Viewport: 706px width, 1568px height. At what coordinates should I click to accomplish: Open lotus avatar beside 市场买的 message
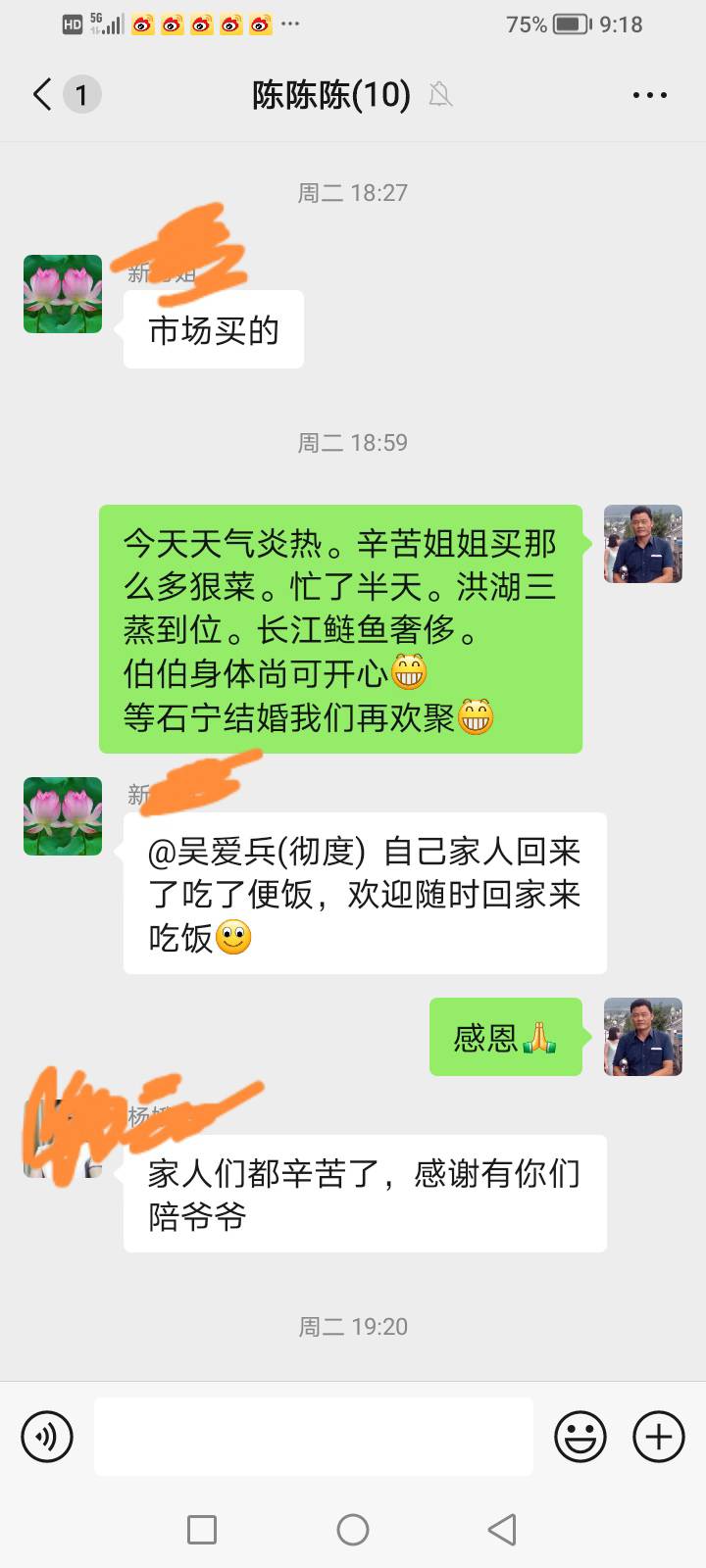[x=63, y=294]
